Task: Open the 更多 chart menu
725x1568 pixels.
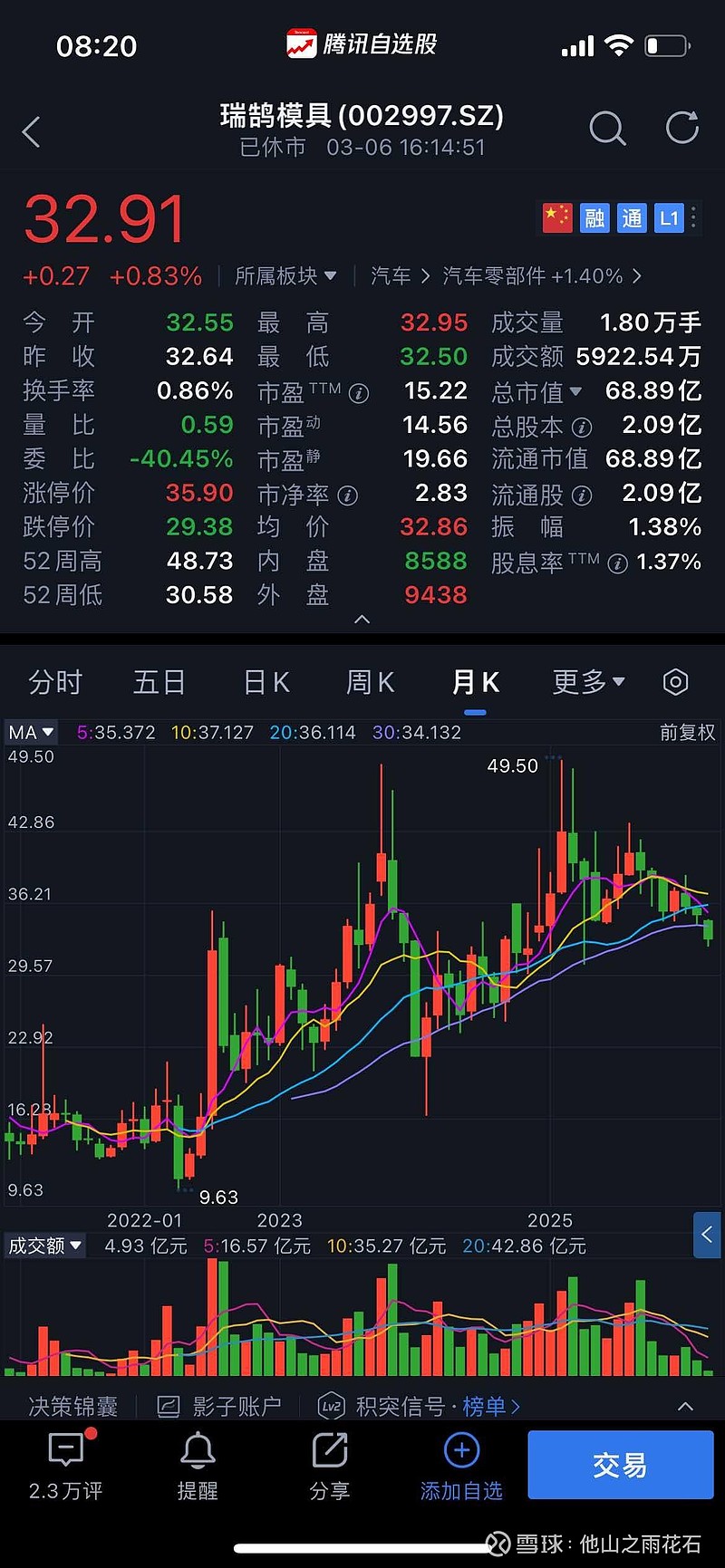Action: pyautogui.click(x=587, y=682)
